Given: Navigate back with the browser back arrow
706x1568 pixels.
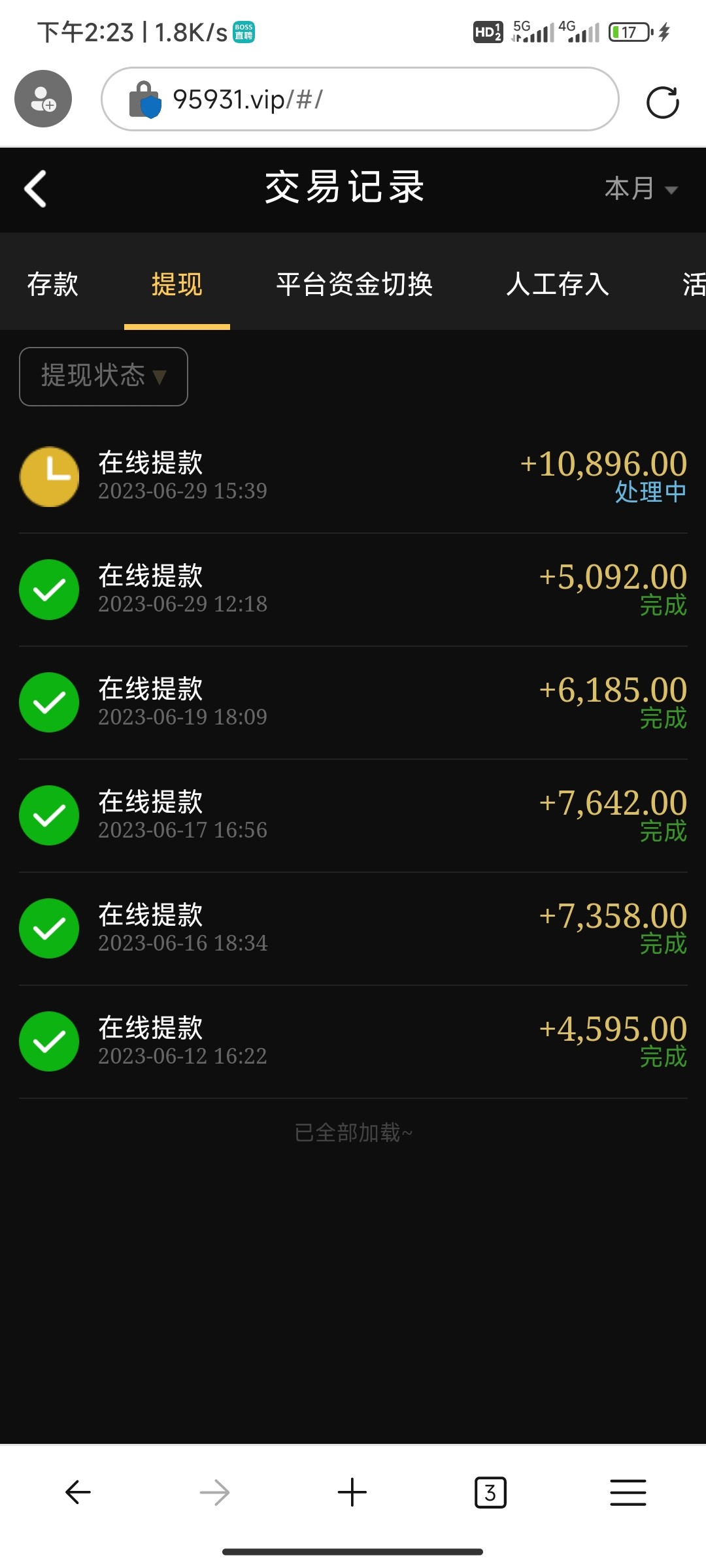Looking at the screenshot, I should (78, 1492).
